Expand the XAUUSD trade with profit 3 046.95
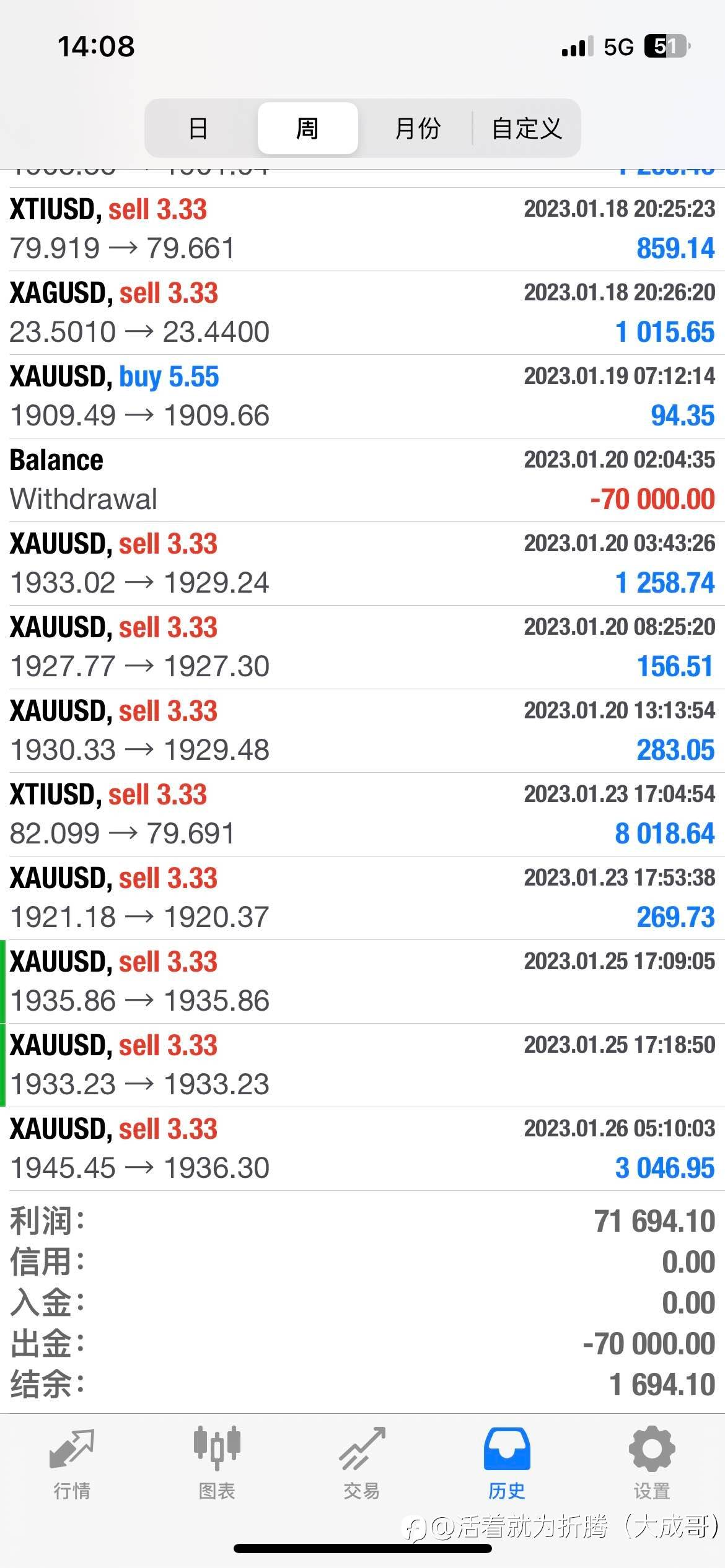This screenshot has width=725, height=1568. point(362,1149)
